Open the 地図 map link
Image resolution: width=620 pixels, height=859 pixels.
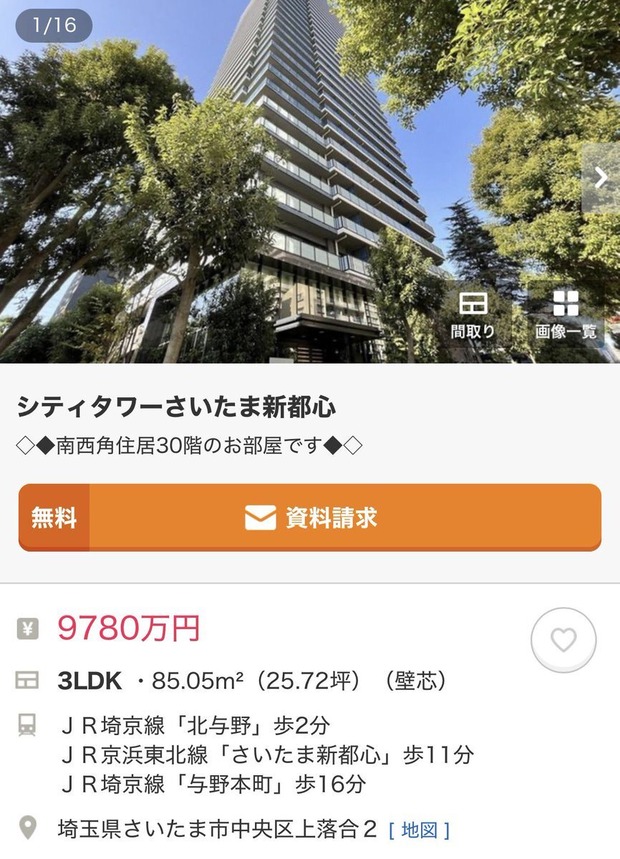[x=419, y=830]
